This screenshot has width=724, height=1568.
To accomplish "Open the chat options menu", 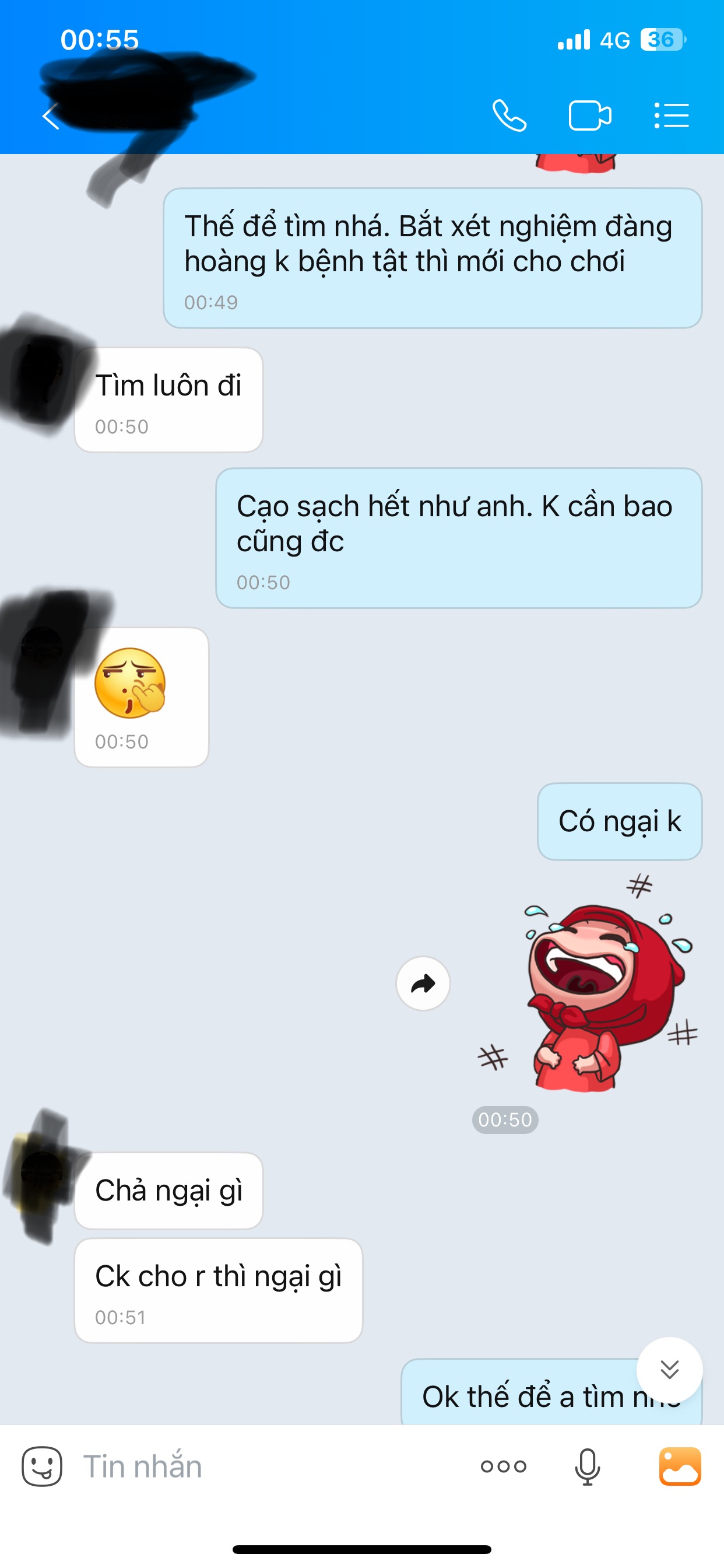I will 672,116.
